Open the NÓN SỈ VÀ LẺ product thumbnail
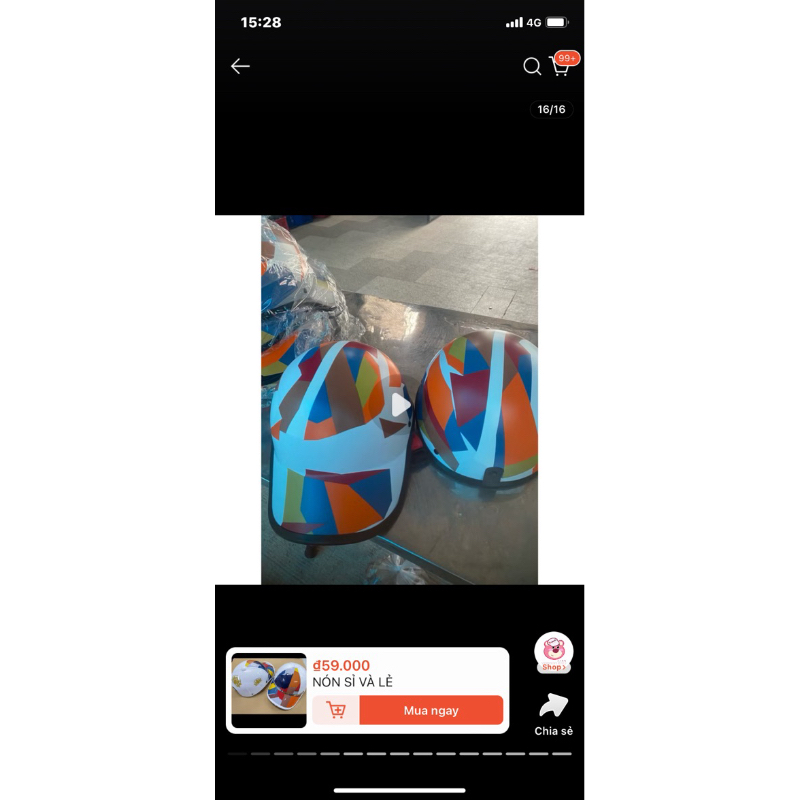Viewport: 800px width, 800px height. click(x=269, y=690)
